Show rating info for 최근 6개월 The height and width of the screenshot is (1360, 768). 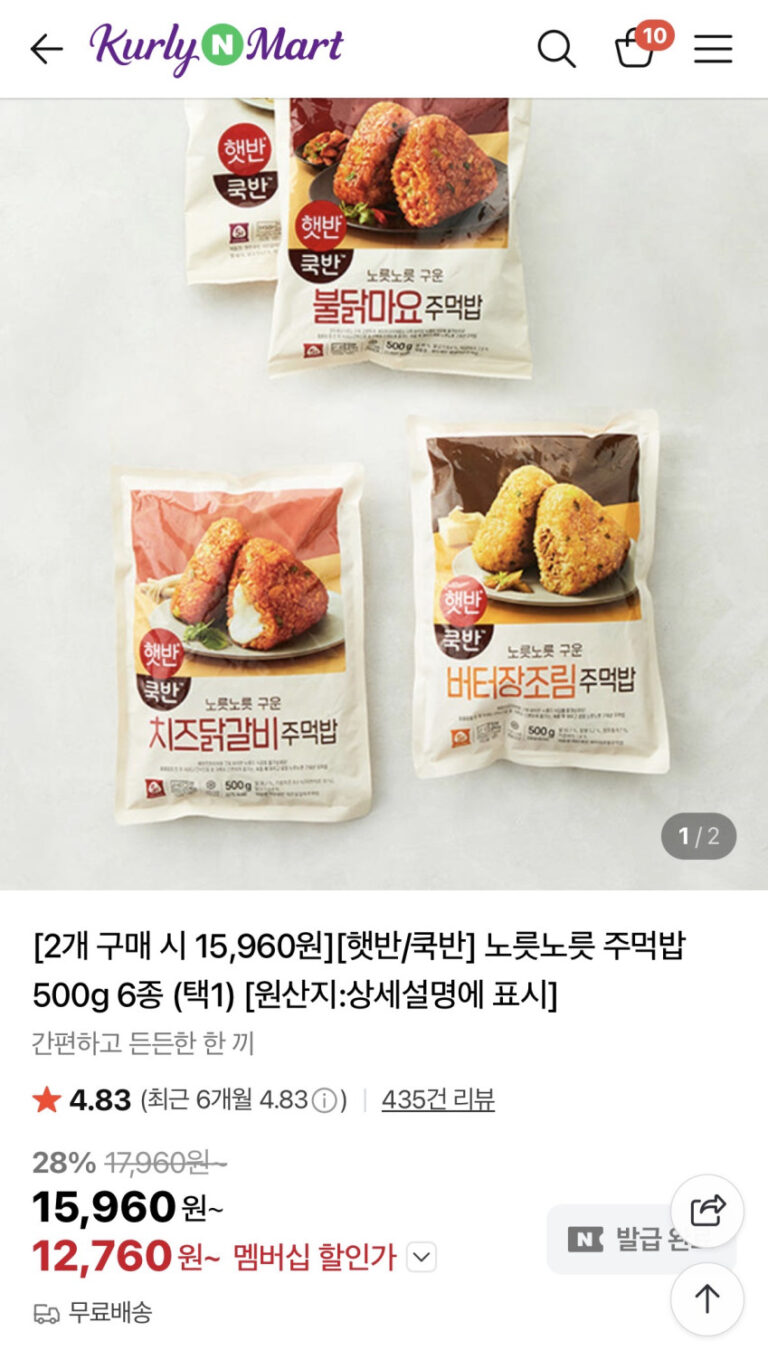click(324, 1101)
